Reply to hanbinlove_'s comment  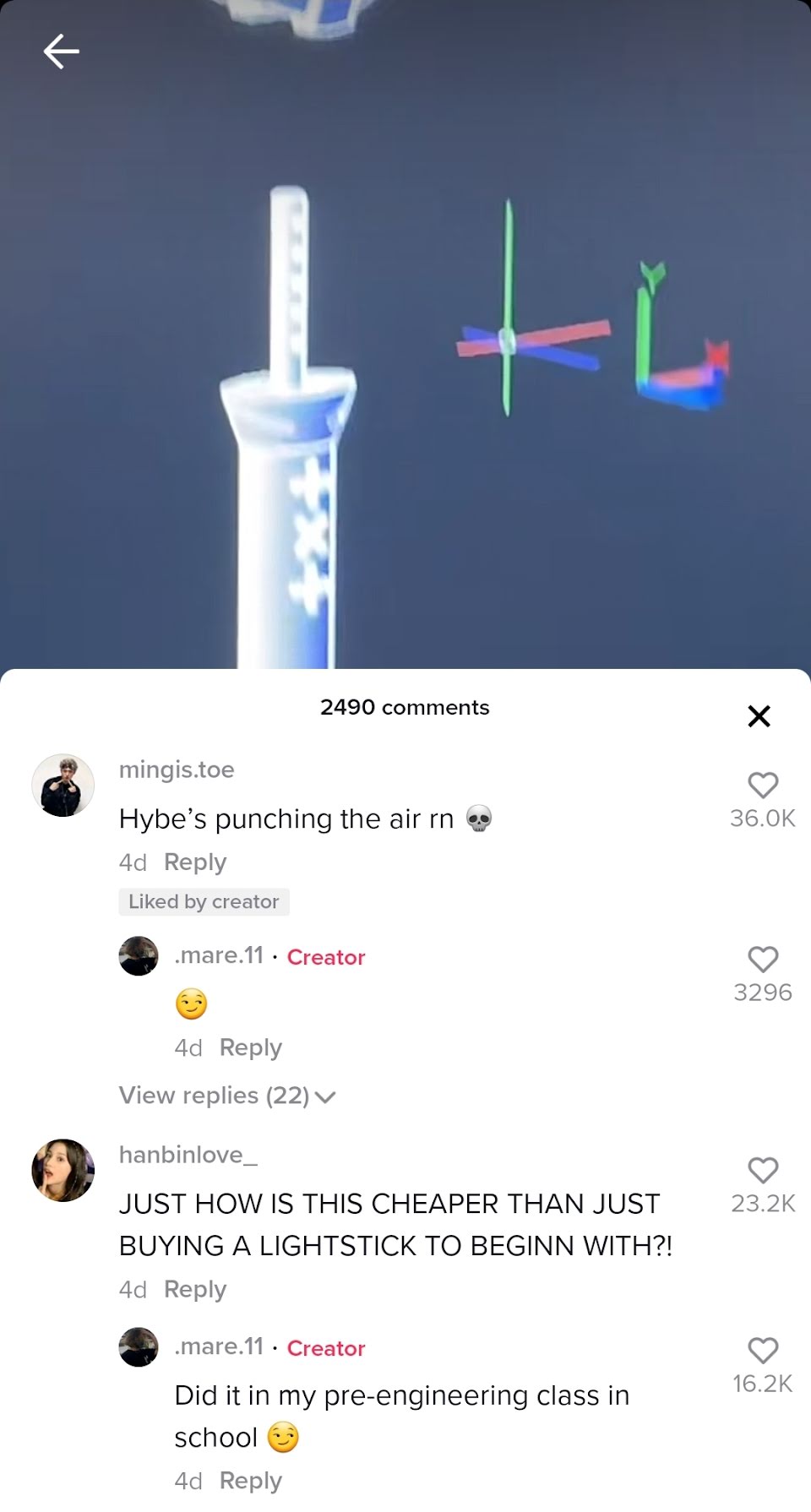tap(195, 1290)
